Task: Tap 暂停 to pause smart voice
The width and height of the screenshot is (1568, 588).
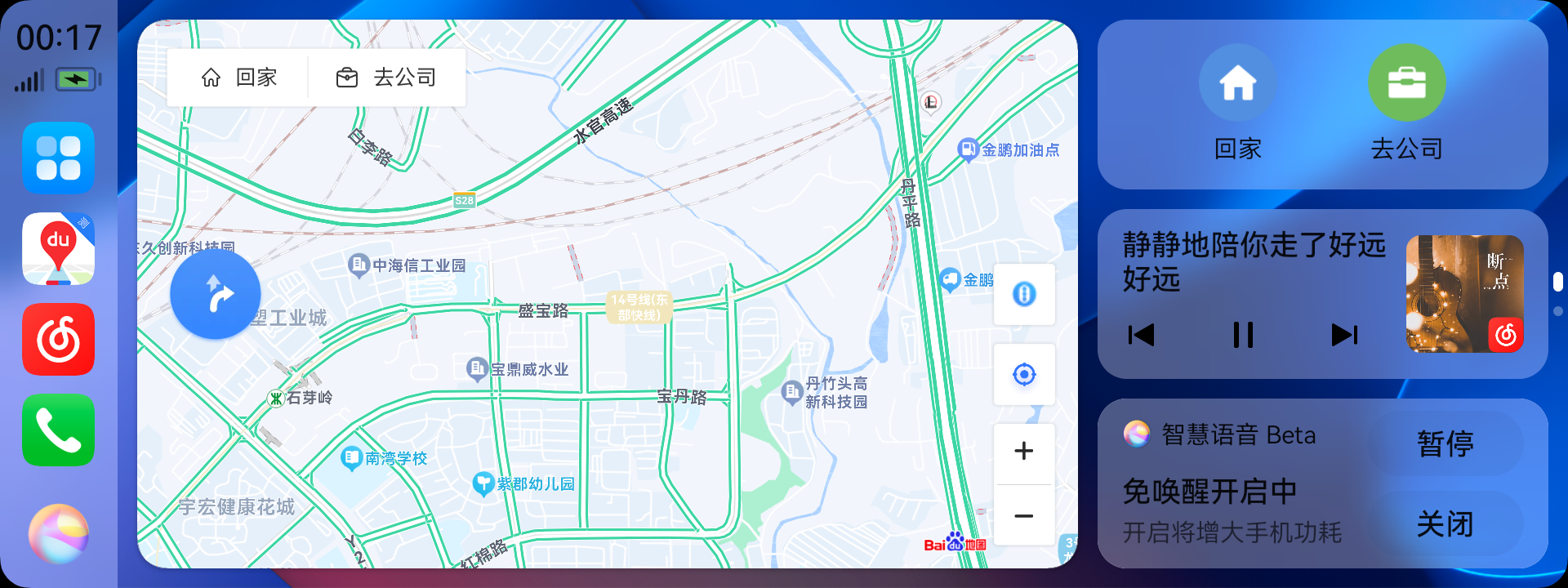Action: click(x=1445, y=443)
